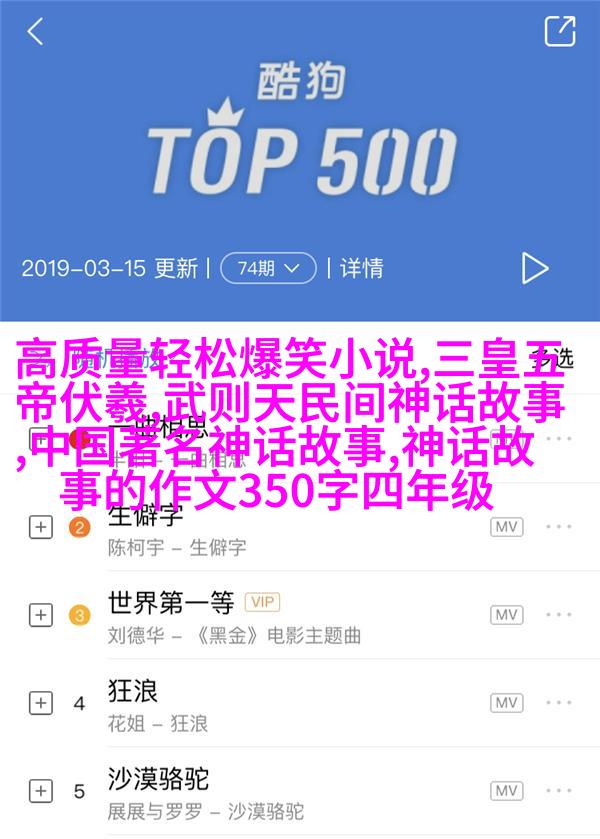This screenshot has width=600, height=839.
Task: Watch the MV for 世界第一等
Action: (x=508, y=615)
